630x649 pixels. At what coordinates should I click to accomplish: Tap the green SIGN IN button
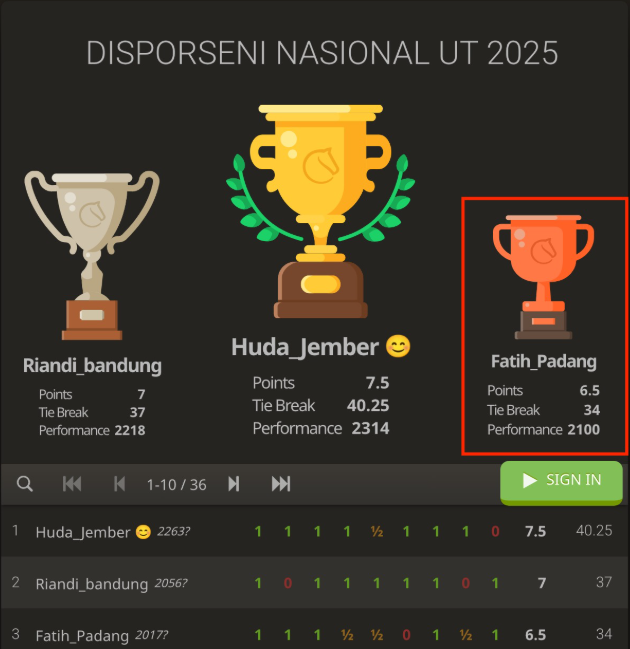click(x=560, y=481)
